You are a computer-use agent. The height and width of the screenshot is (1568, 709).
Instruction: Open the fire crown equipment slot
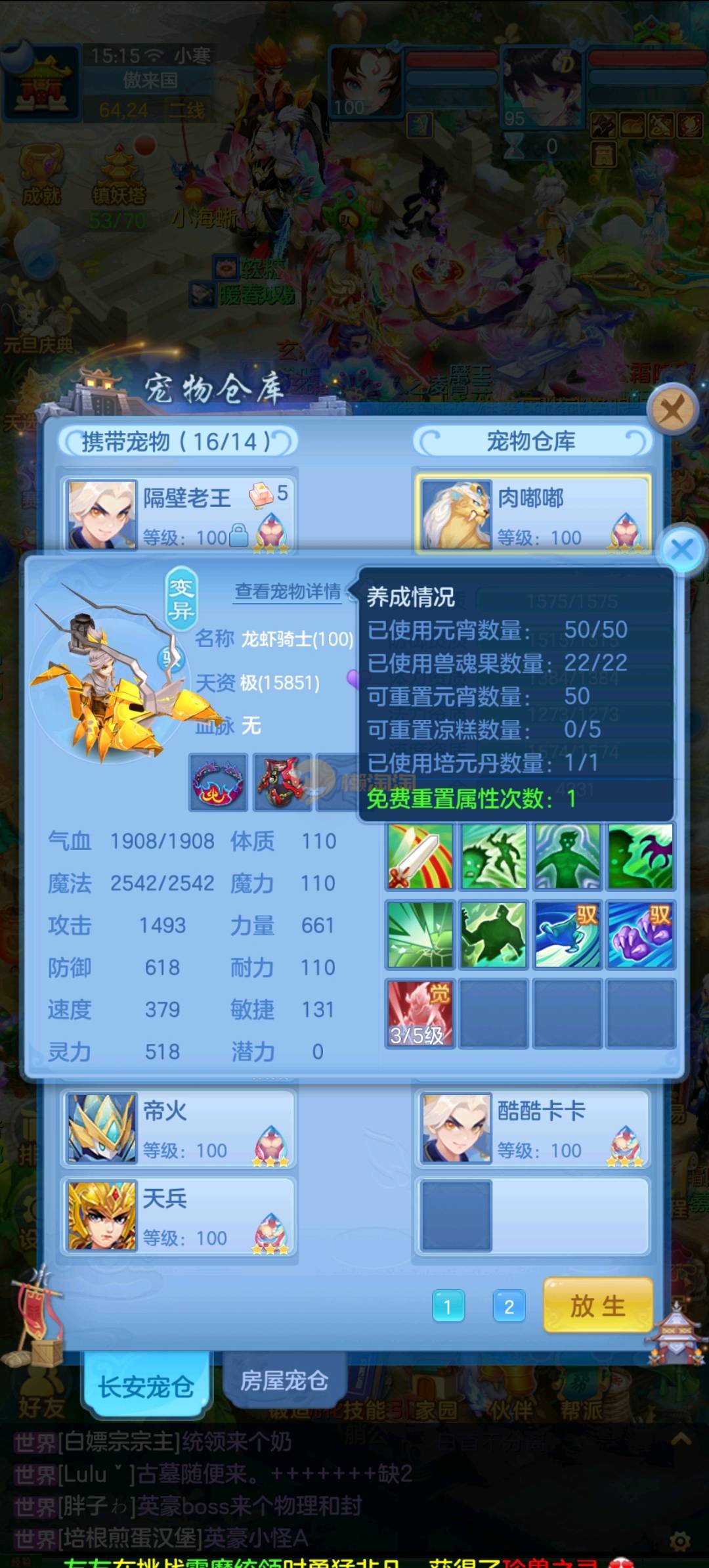[x=219, y=782]
